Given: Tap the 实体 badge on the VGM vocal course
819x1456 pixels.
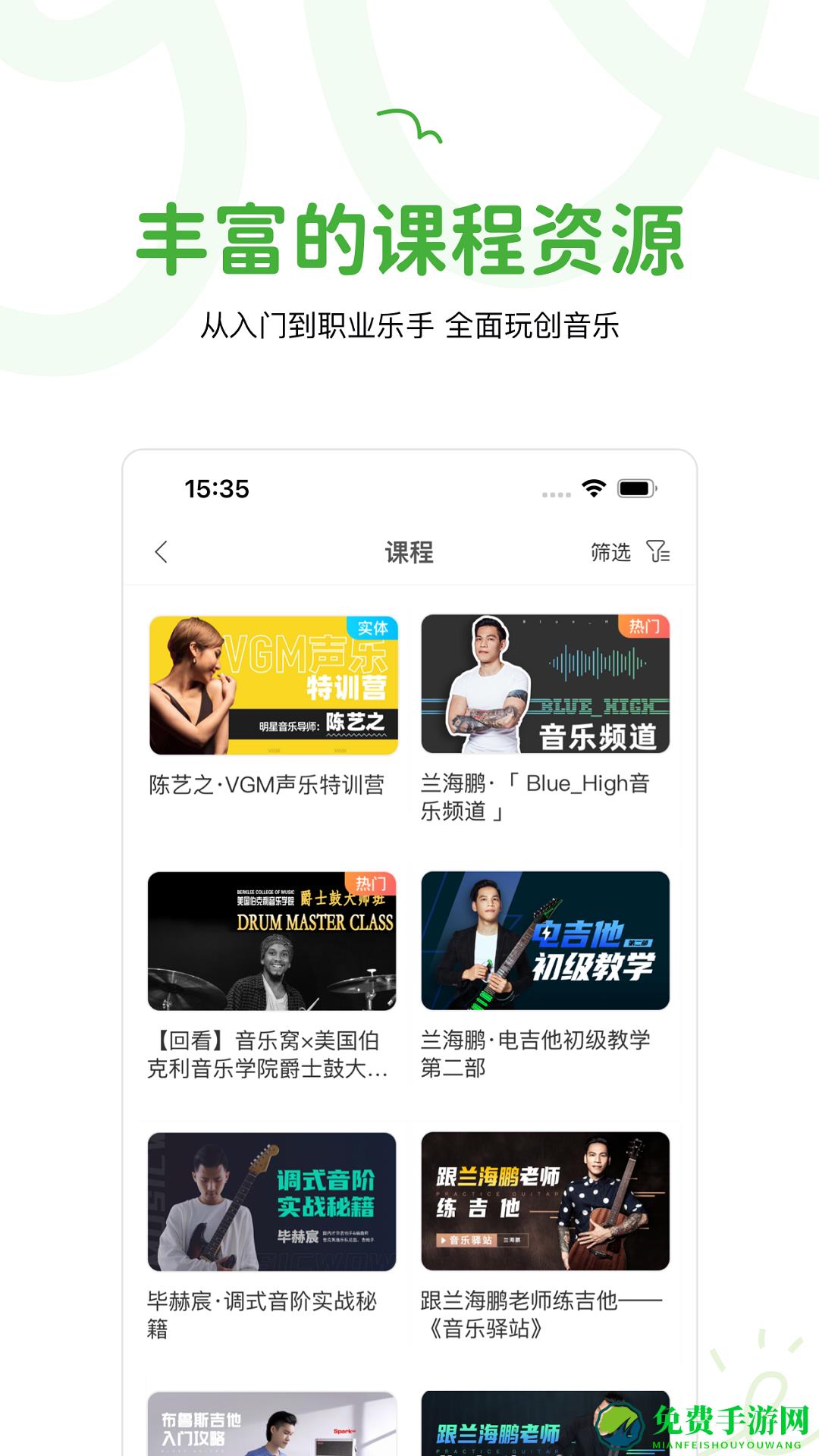Looking at the screenshot, I should pyautogui.click(x=373, y=629).
